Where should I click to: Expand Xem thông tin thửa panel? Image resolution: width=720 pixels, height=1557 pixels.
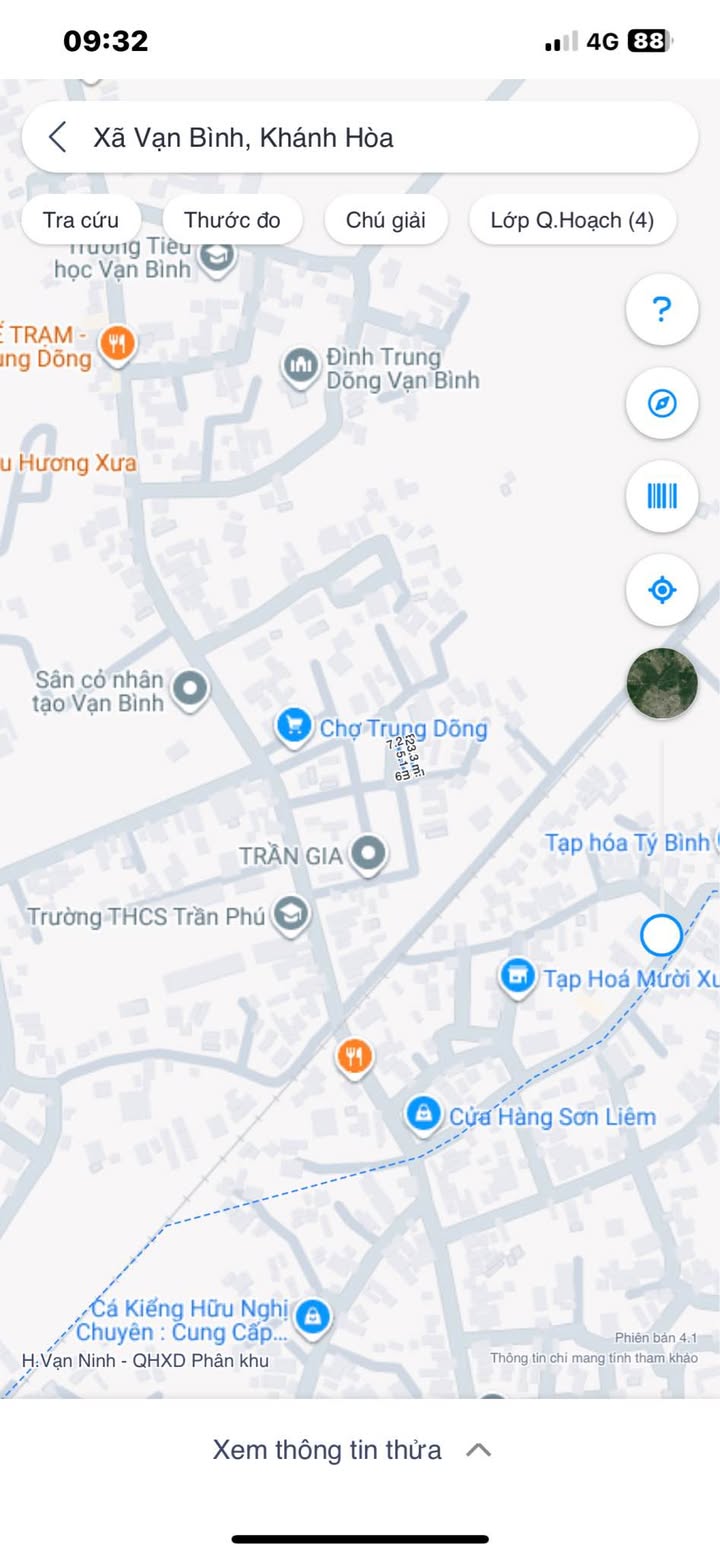[x=352, y=1449]
